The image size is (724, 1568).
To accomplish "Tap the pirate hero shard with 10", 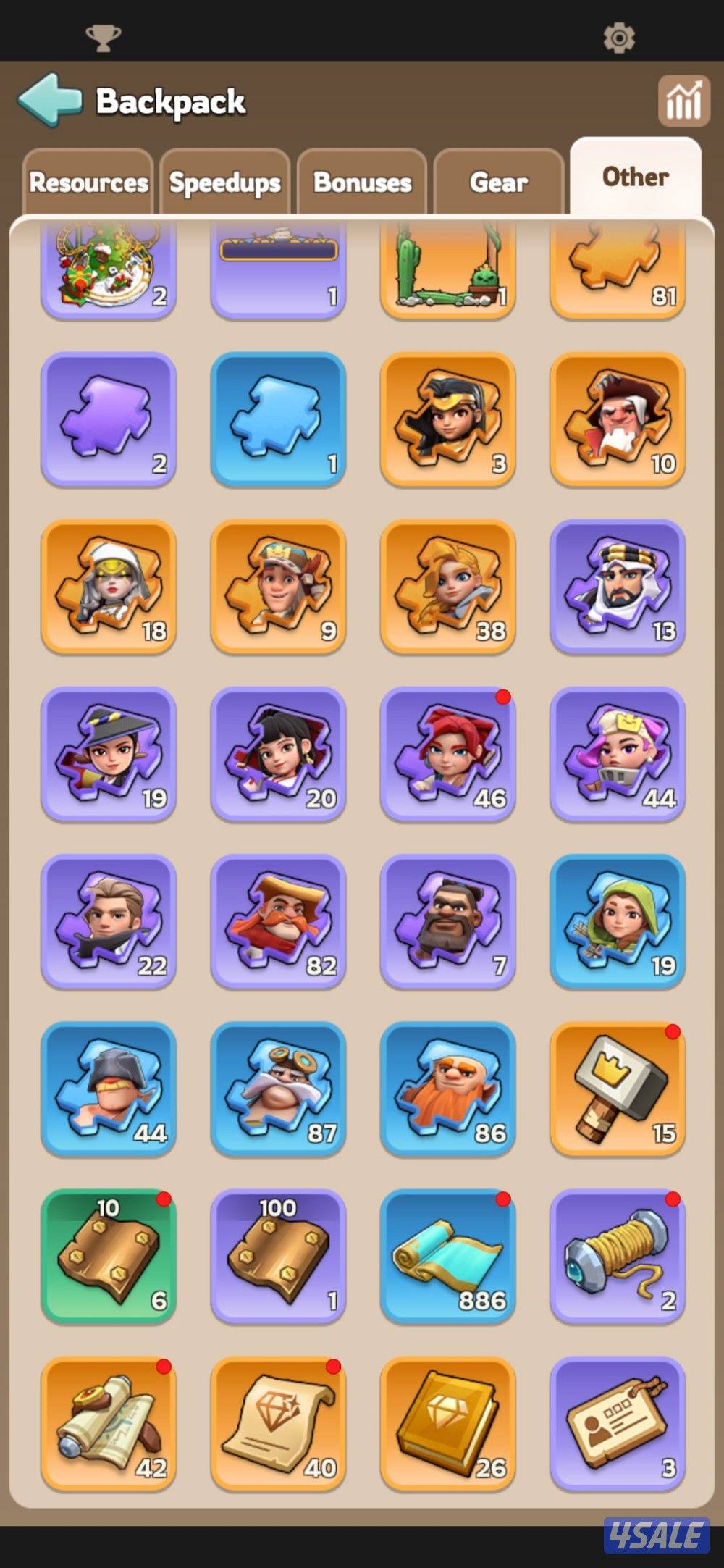I will [x=618, y=419].
